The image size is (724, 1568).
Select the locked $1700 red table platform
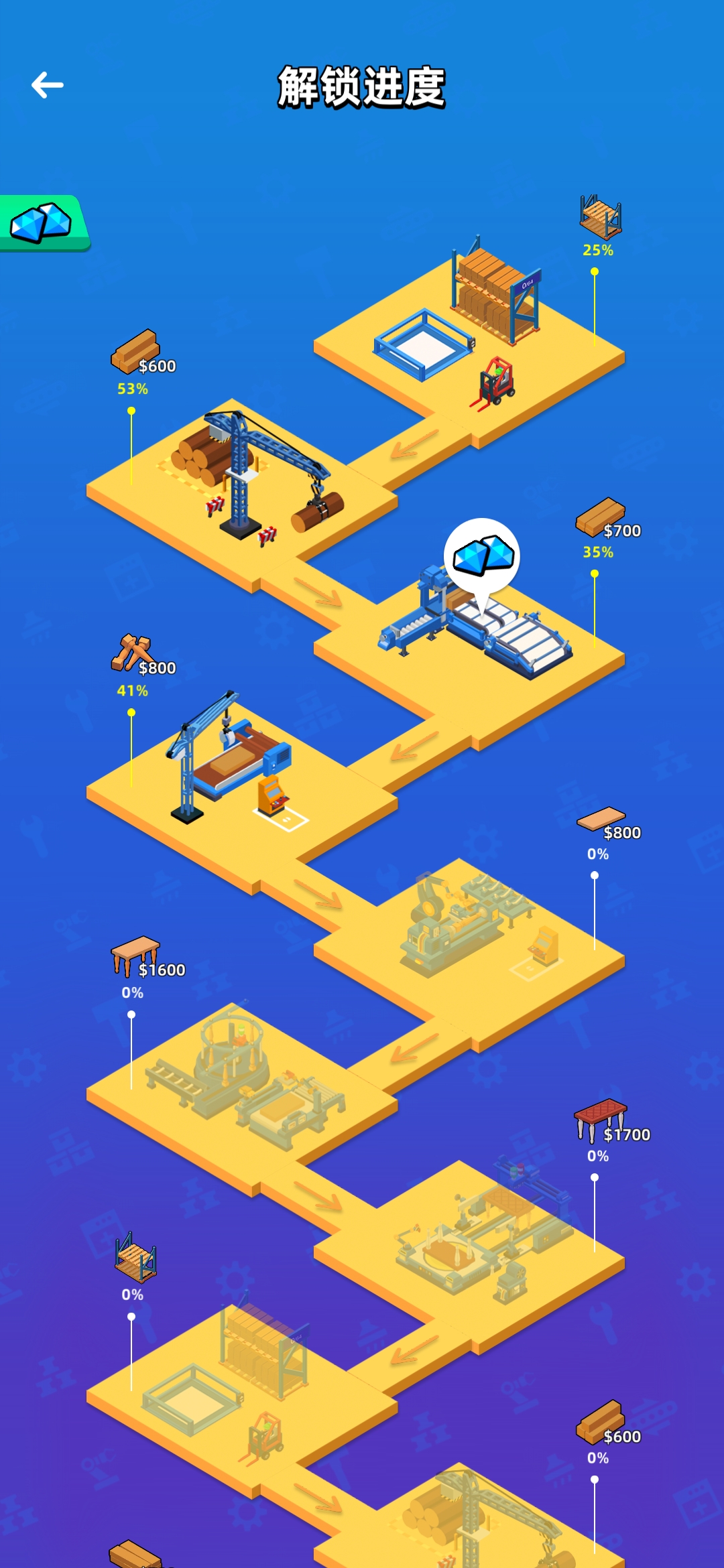(x=469, y=1246)
